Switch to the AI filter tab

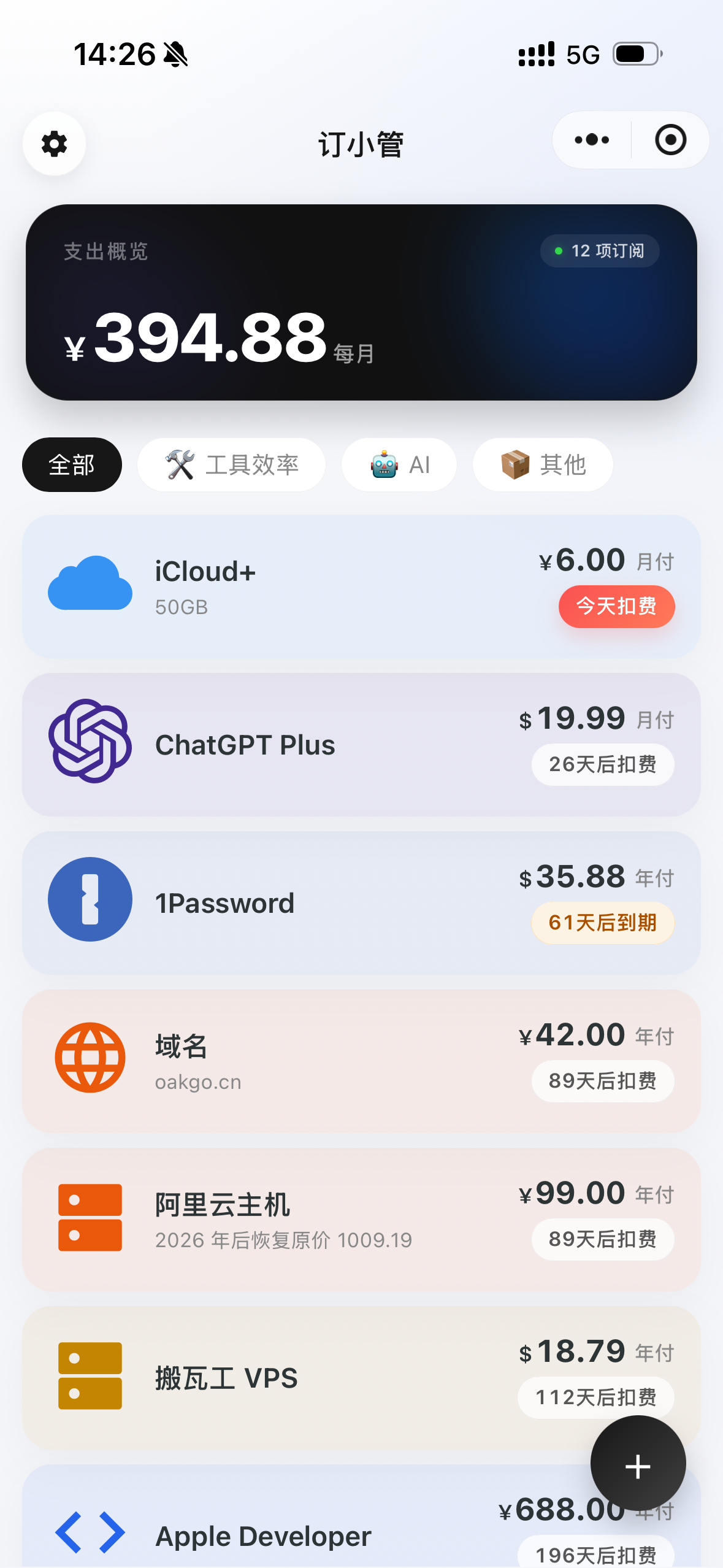tap(399, 464)
